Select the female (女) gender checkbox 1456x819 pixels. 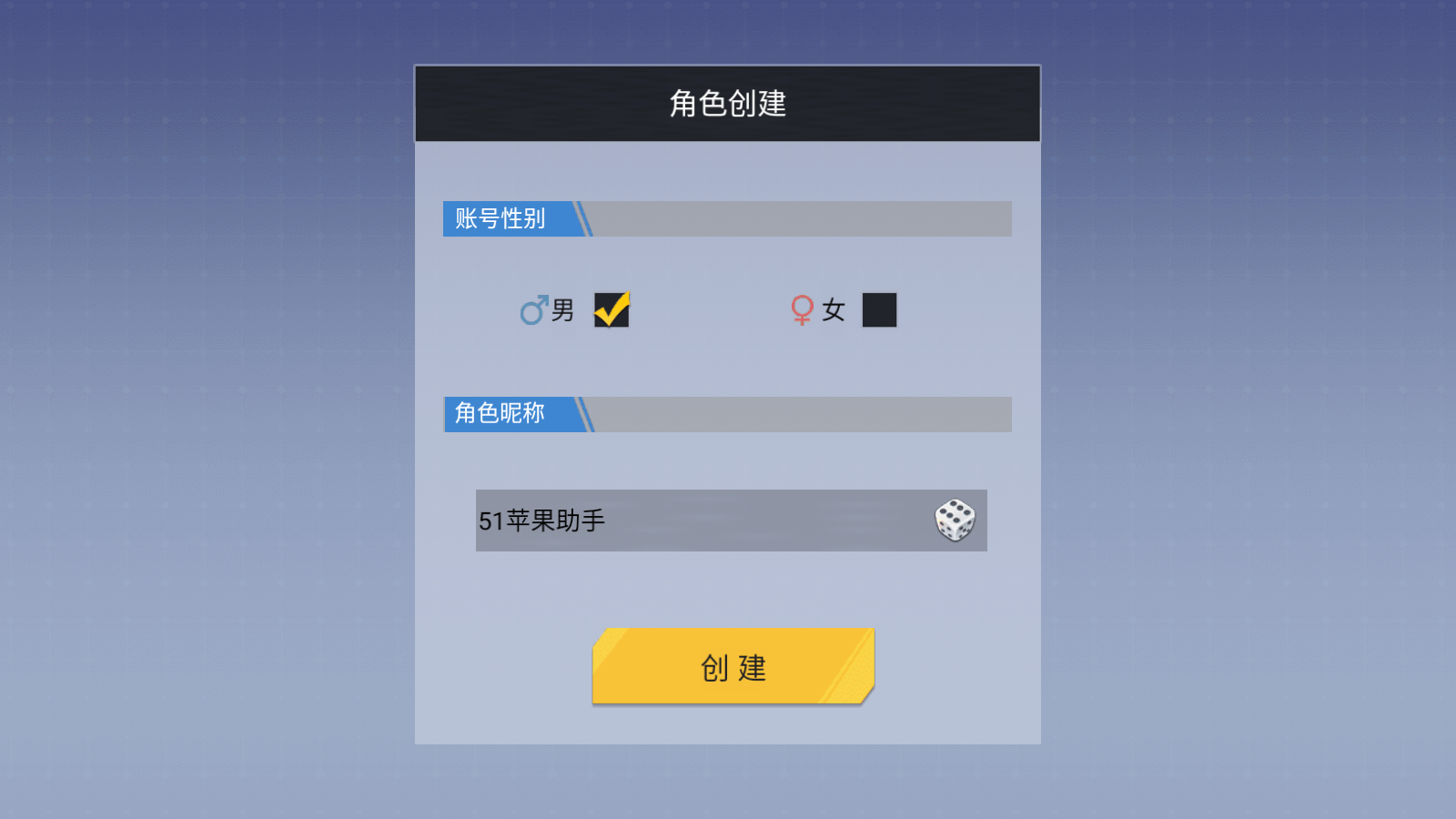coord(879,310)
